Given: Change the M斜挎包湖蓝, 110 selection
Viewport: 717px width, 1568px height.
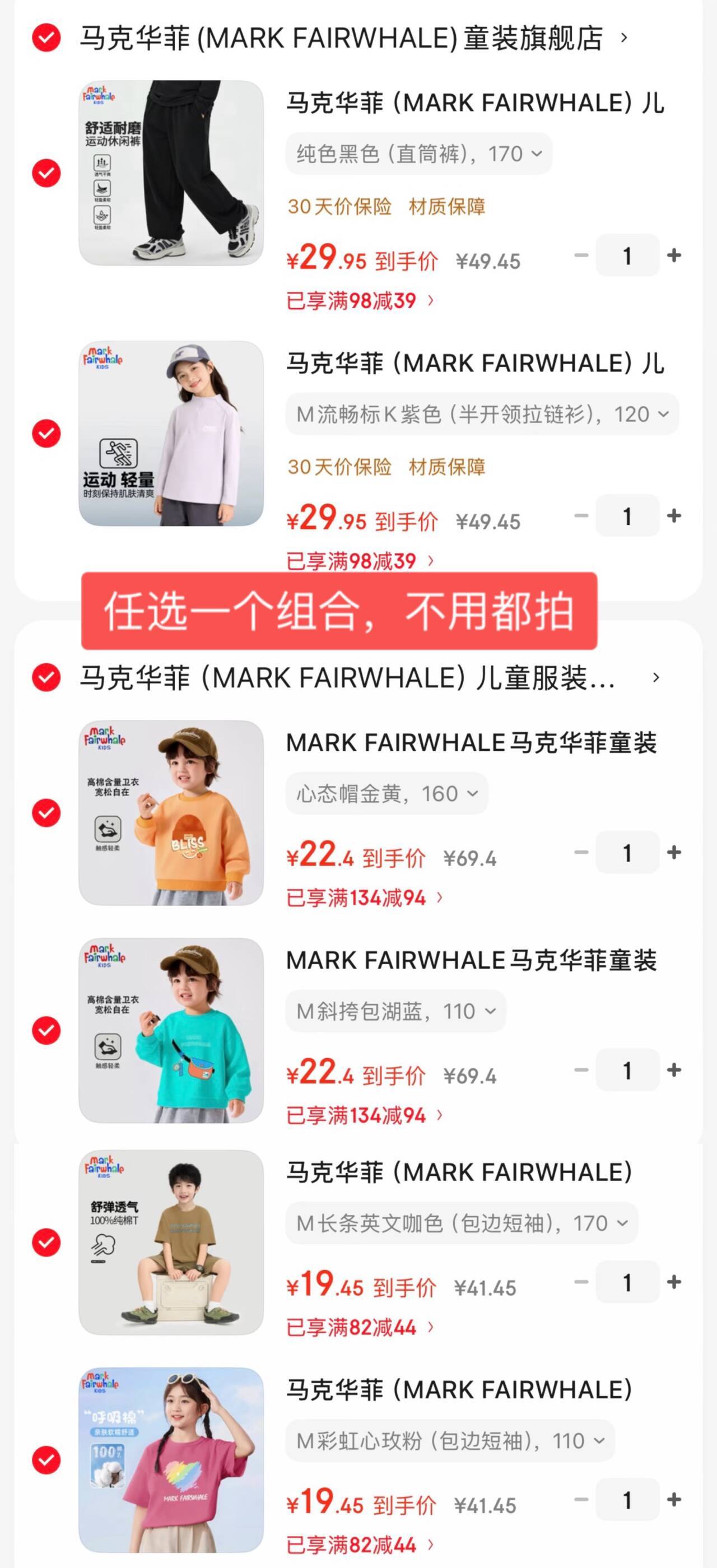Looking at the screenshot, I should [395, 1012].
